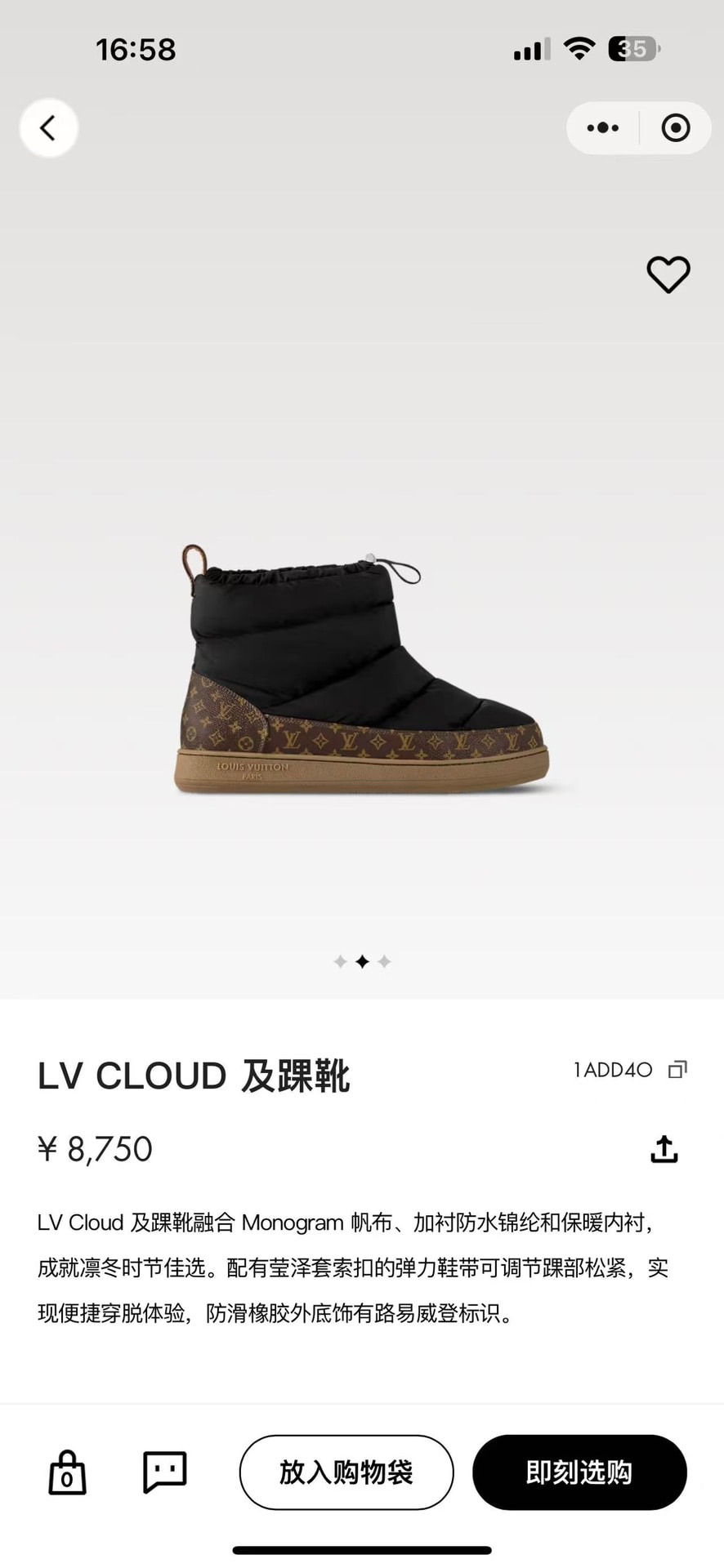Viewport: 724px width, 1568px height.
Task: Open the LV Cloud boot product image
Action: point(362,670)
